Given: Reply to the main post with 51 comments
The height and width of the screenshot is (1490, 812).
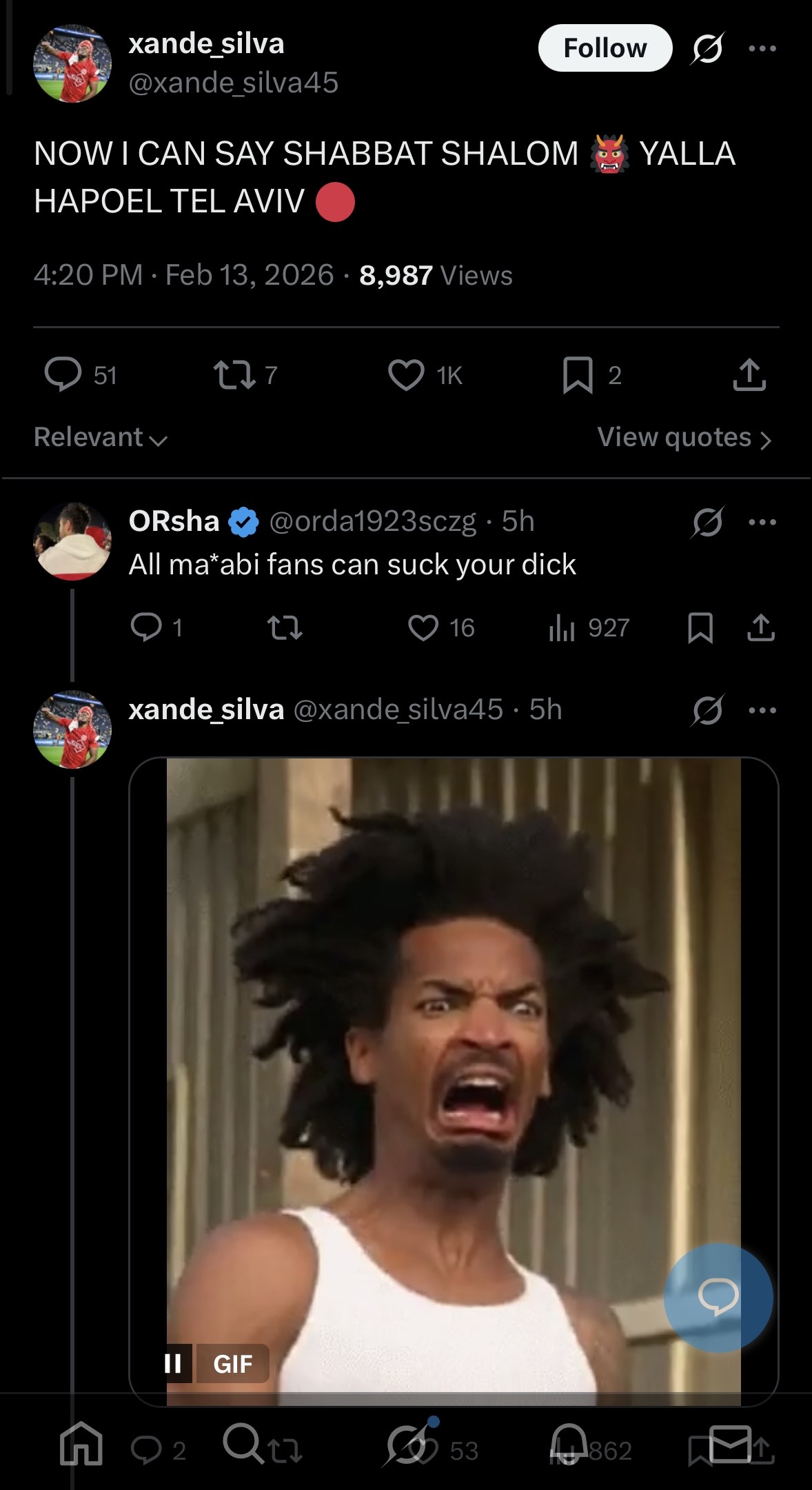Looking at the screenshot, I should point(63,375).
